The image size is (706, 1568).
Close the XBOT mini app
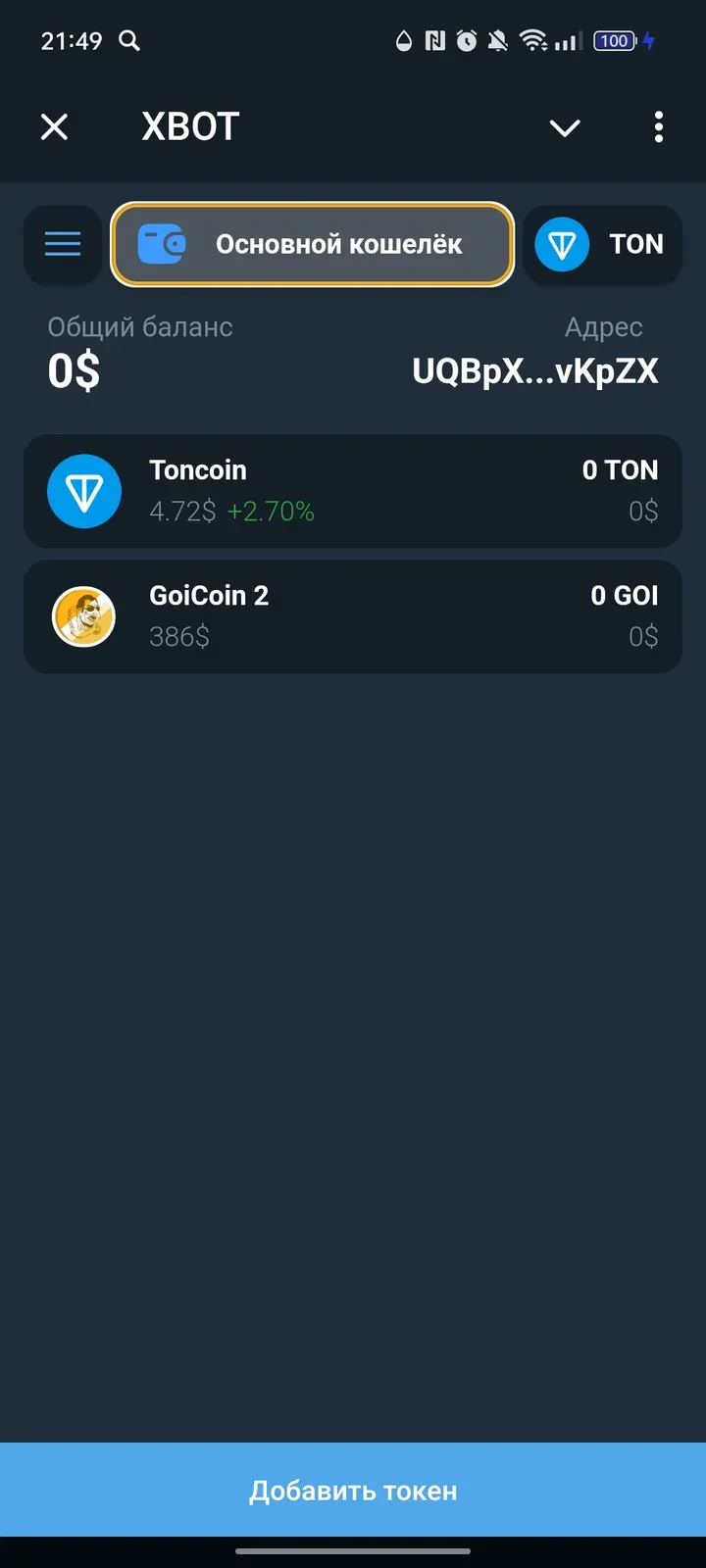55,127
